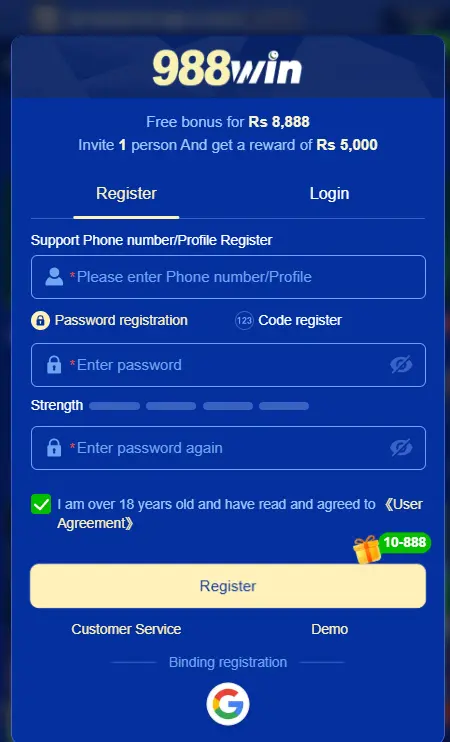
Task: Tap the yellow Register button
Action: 228,586
